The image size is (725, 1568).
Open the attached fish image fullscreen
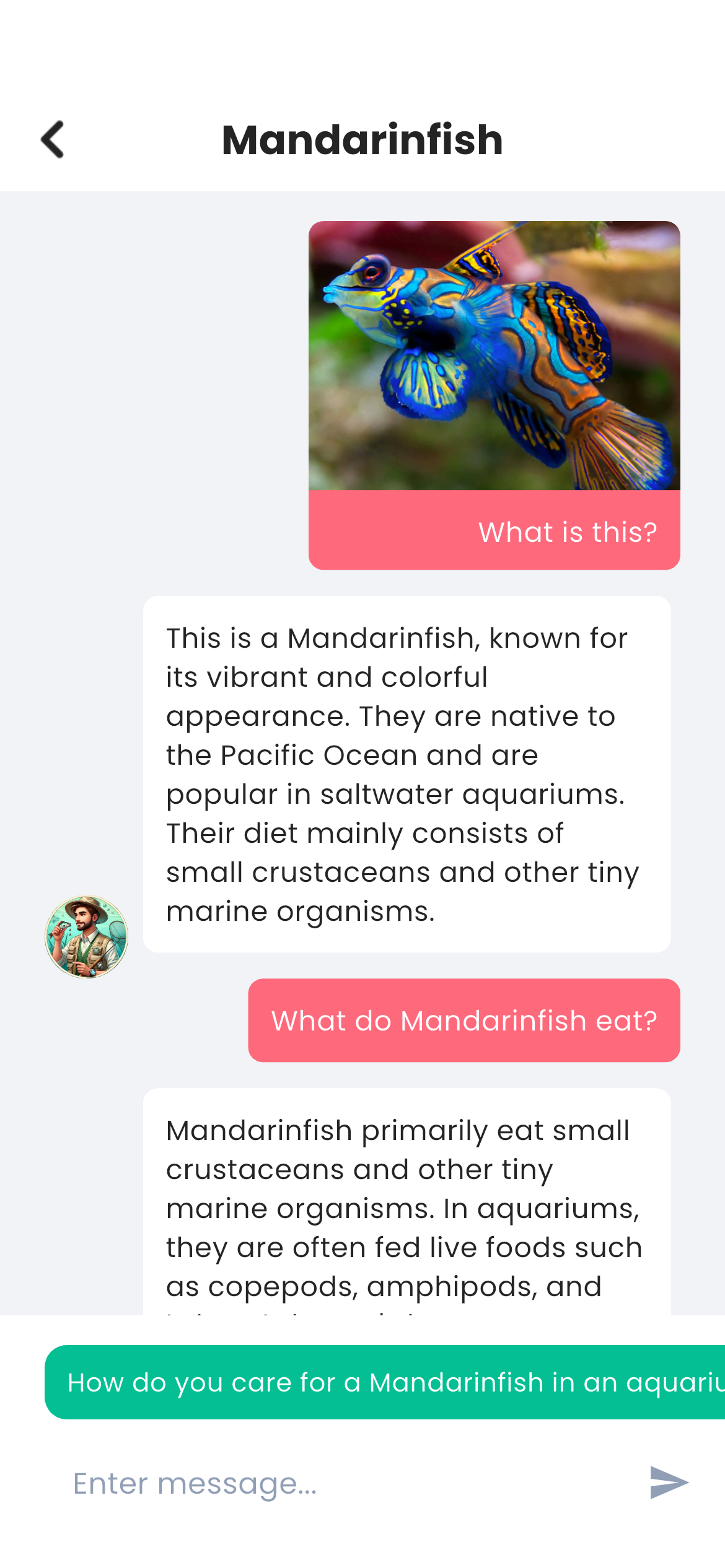tap(494, 356)
